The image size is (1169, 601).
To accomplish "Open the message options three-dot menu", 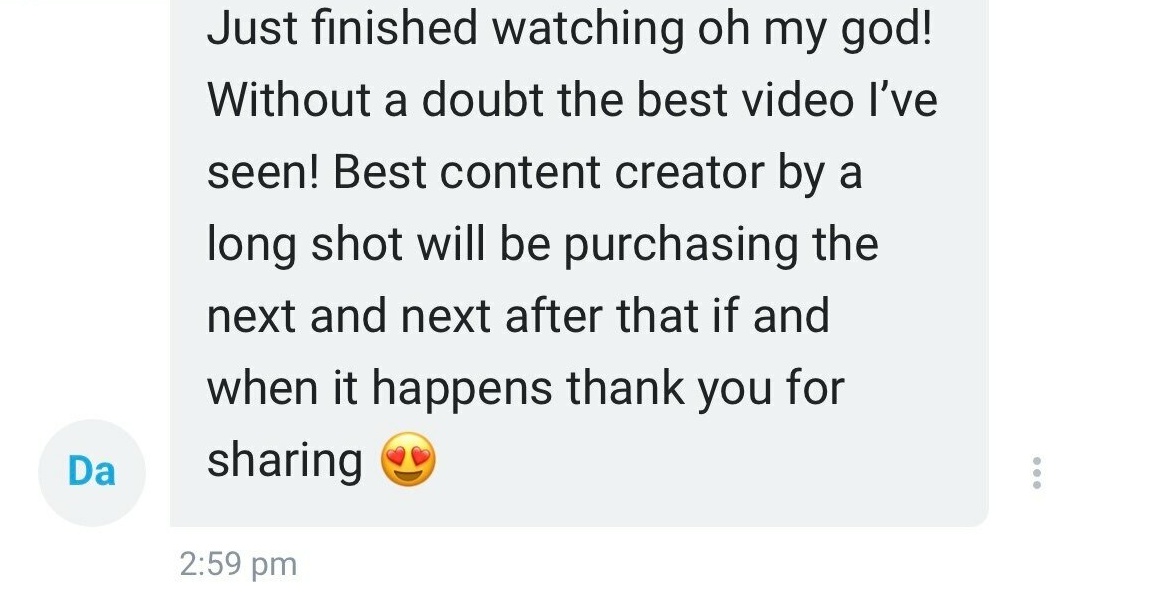I will click(1037, 472).
